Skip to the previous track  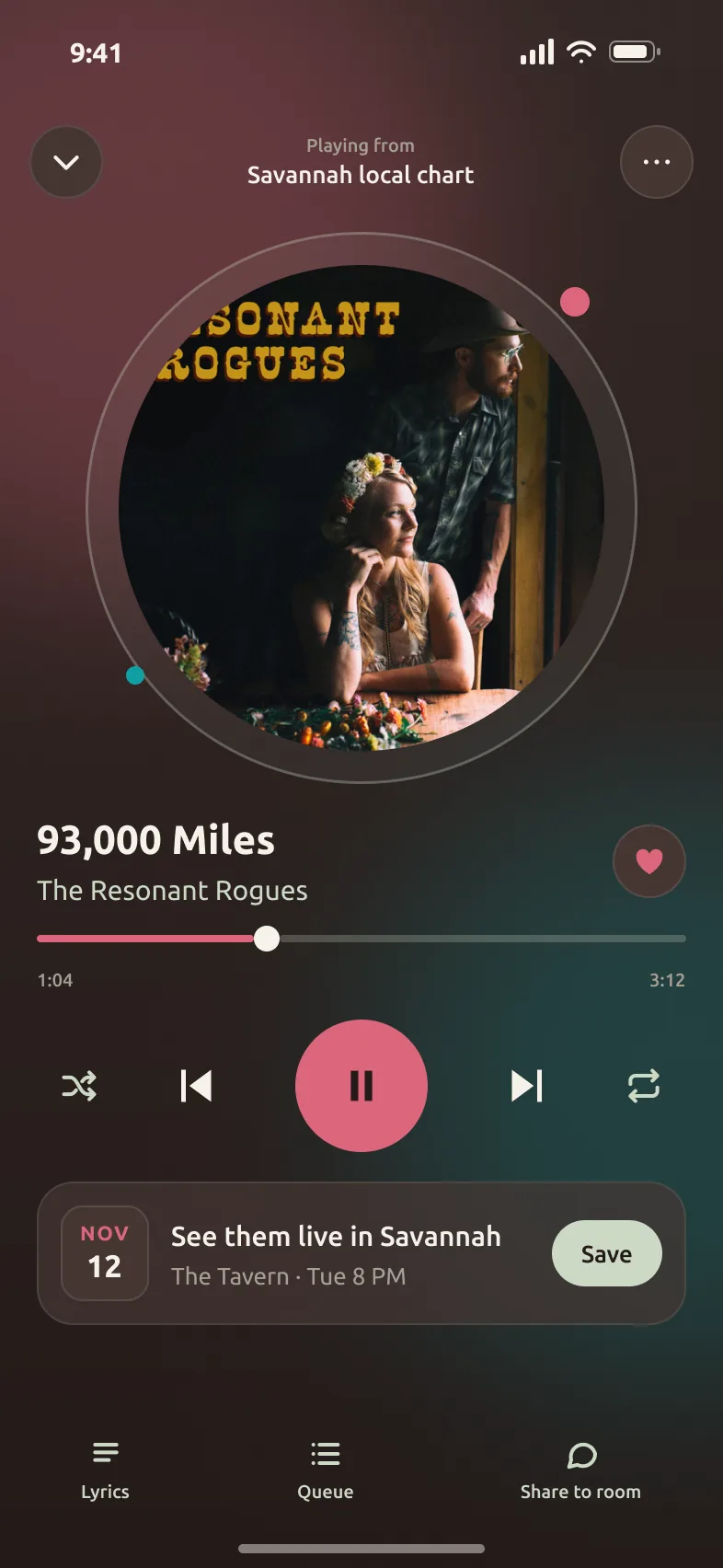point(196,1086)
